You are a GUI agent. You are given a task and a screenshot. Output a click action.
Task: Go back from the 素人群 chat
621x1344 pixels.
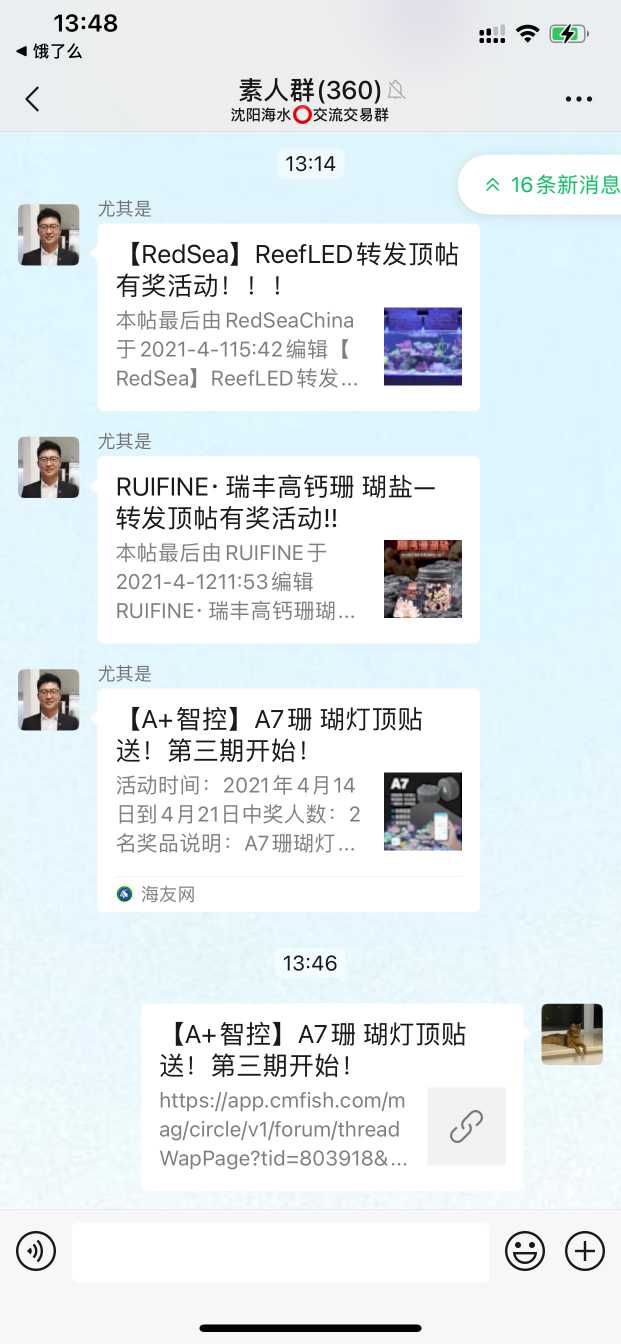[33, 98]
